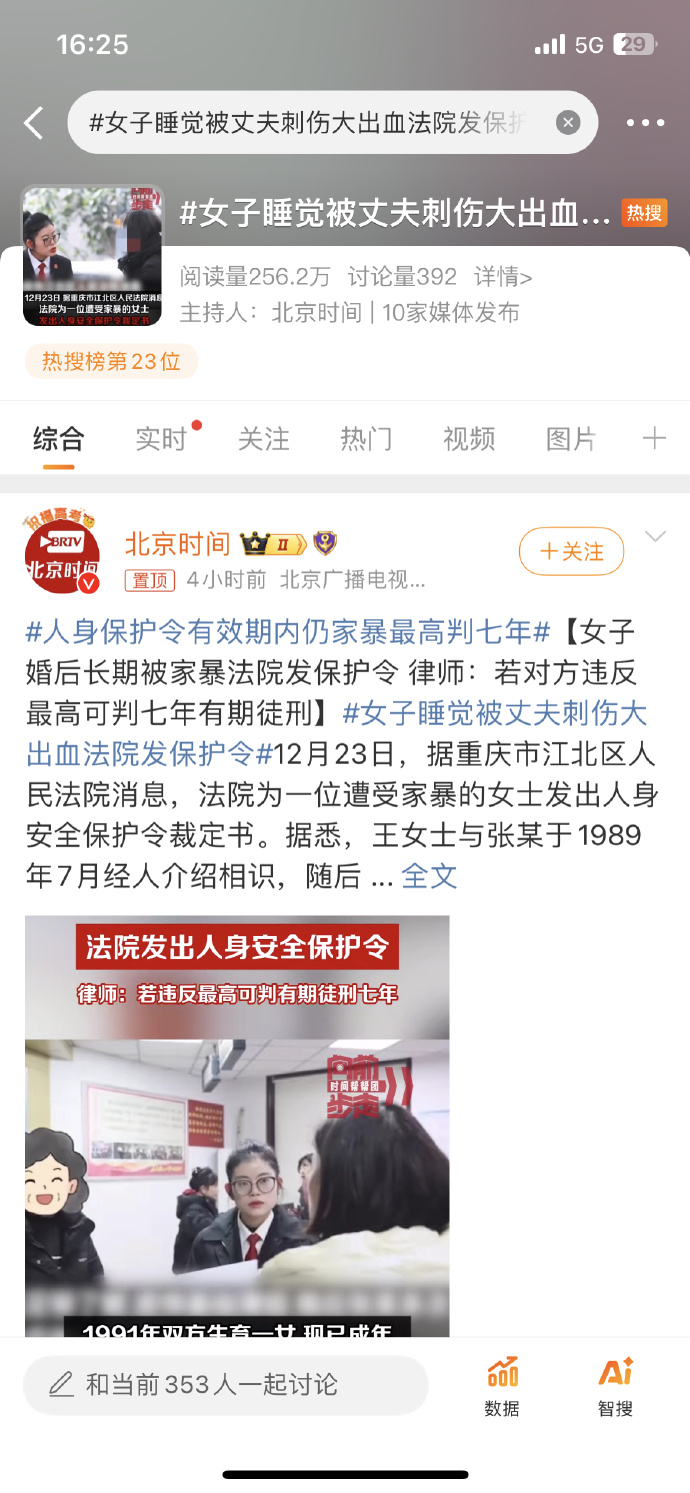Add a tab with the plus icon

654,438
